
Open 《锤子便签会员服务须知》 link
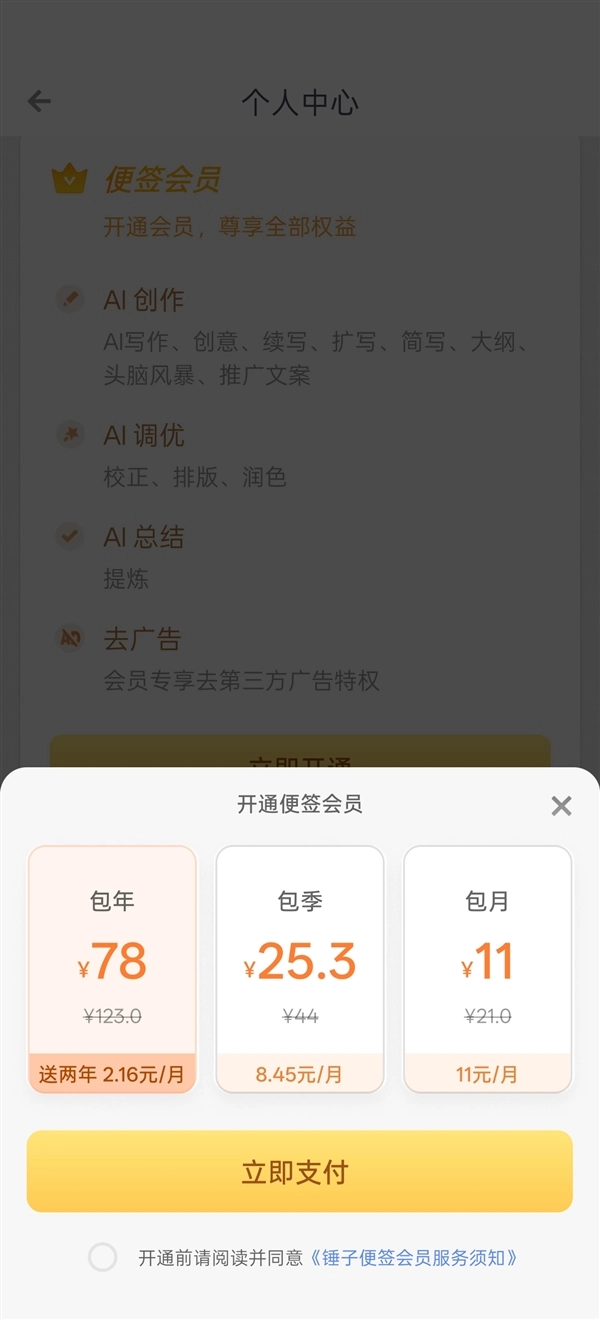414,1257
